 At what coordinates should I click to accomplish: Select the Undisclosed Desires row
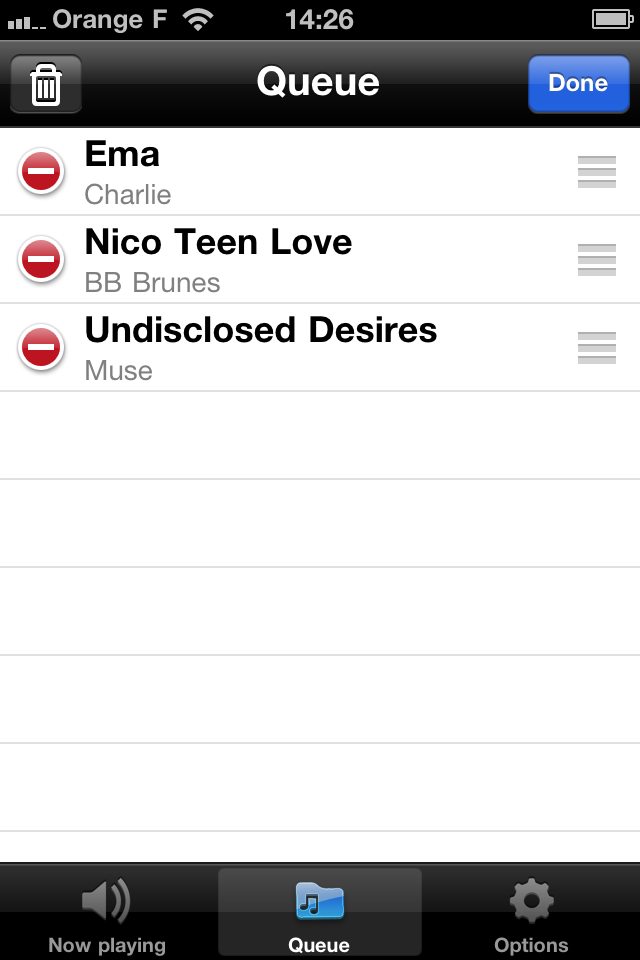300,348
